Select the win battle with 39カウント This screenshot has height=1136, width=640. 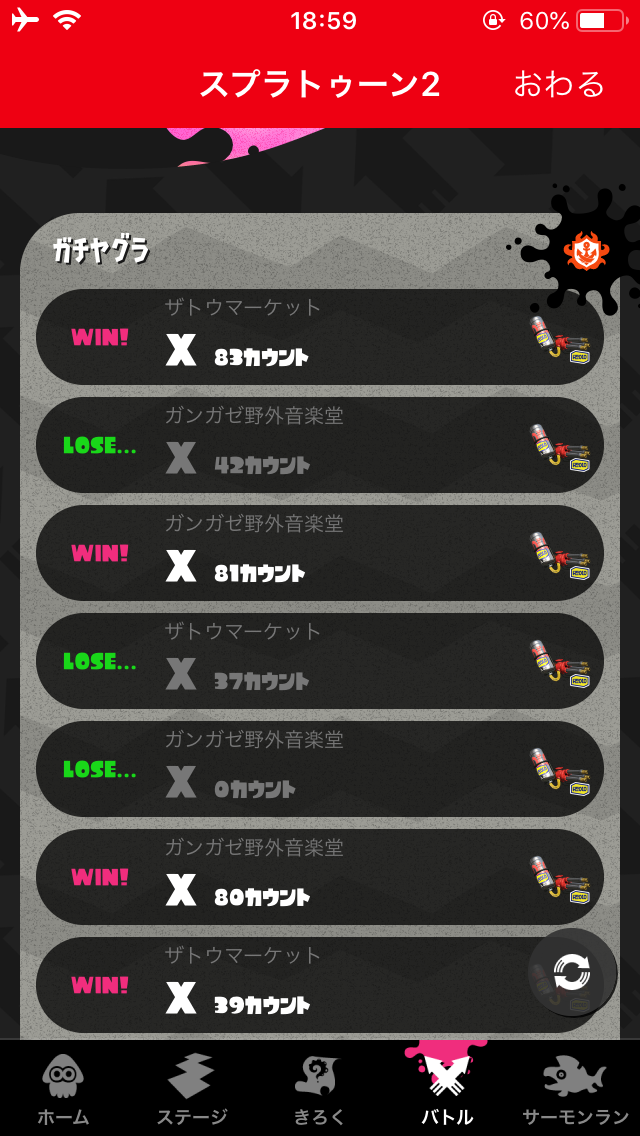[x=300, y=985]
